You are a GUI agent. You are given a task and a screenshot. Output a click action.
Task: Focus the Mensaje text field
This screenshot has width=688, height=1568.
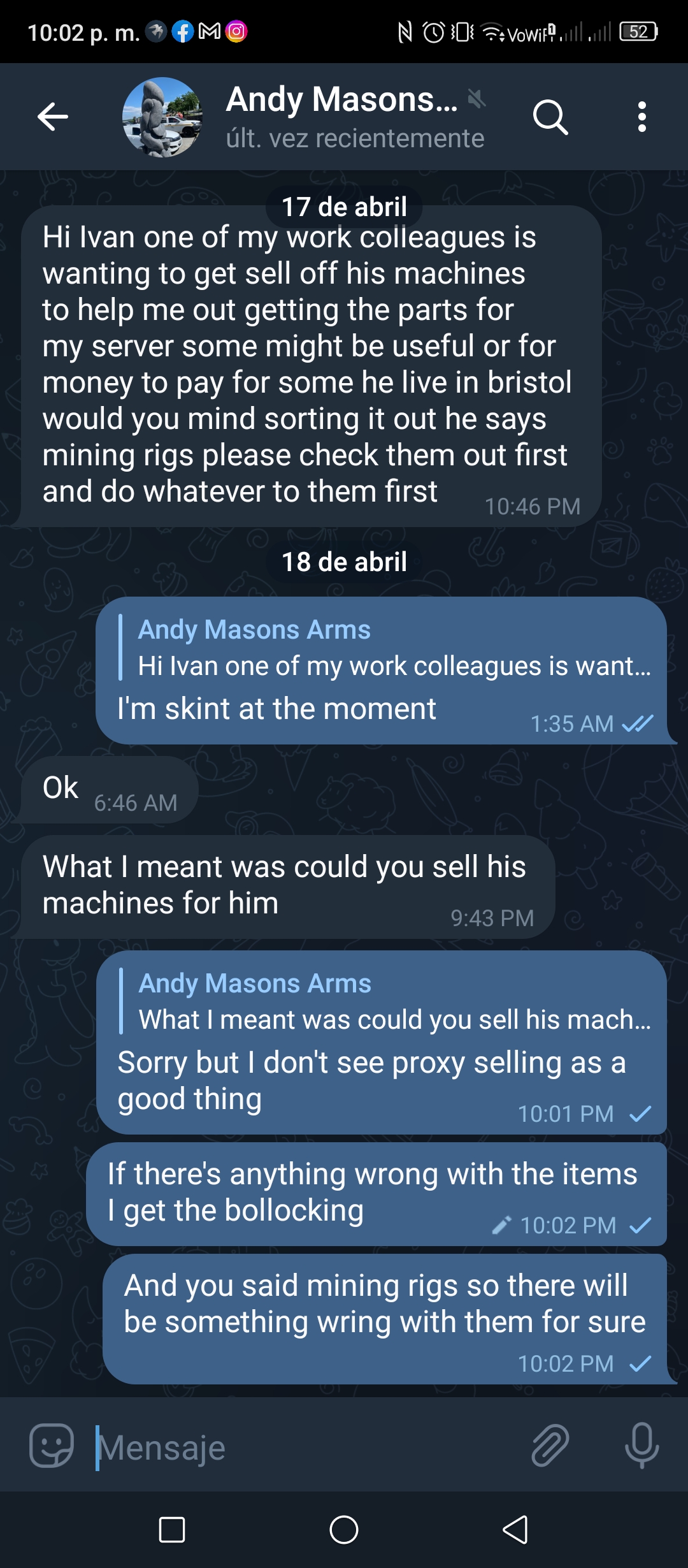(306, 1448)
